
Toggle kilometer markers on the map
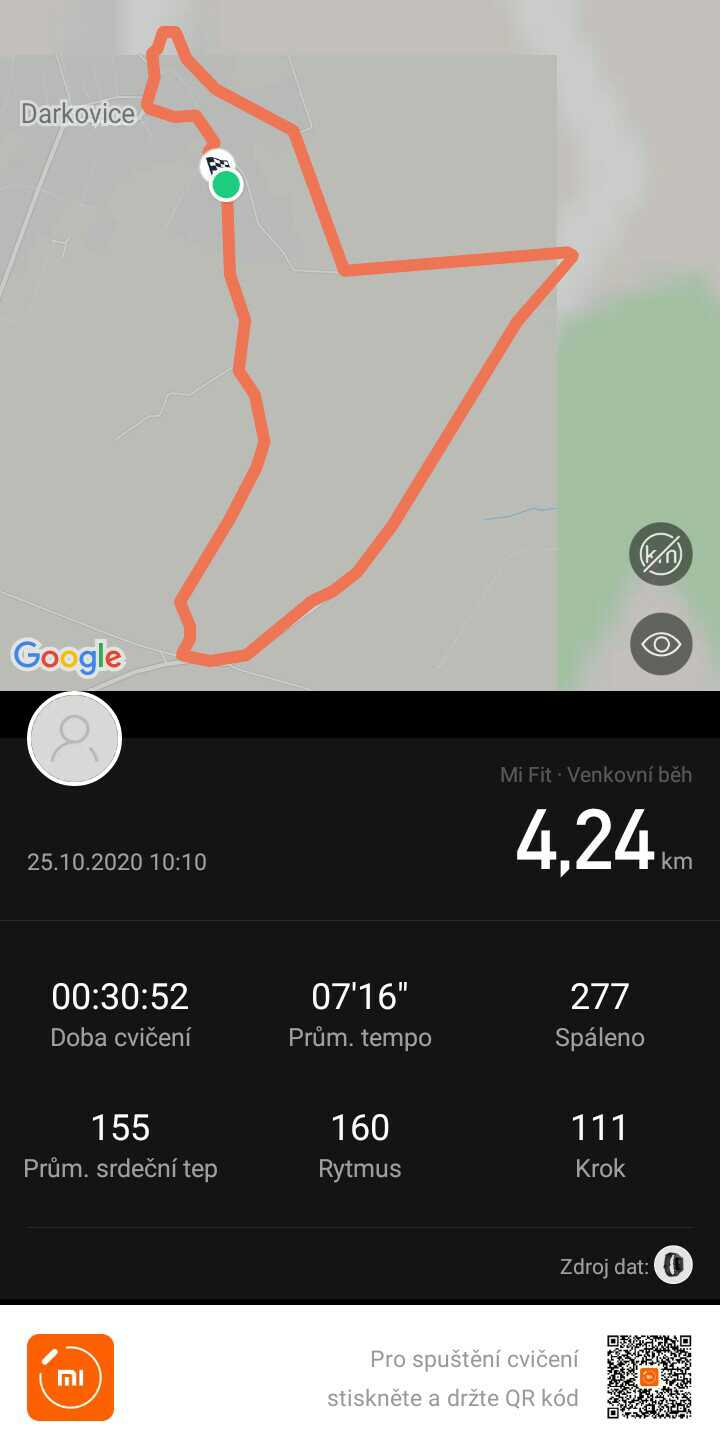[661, 554]
